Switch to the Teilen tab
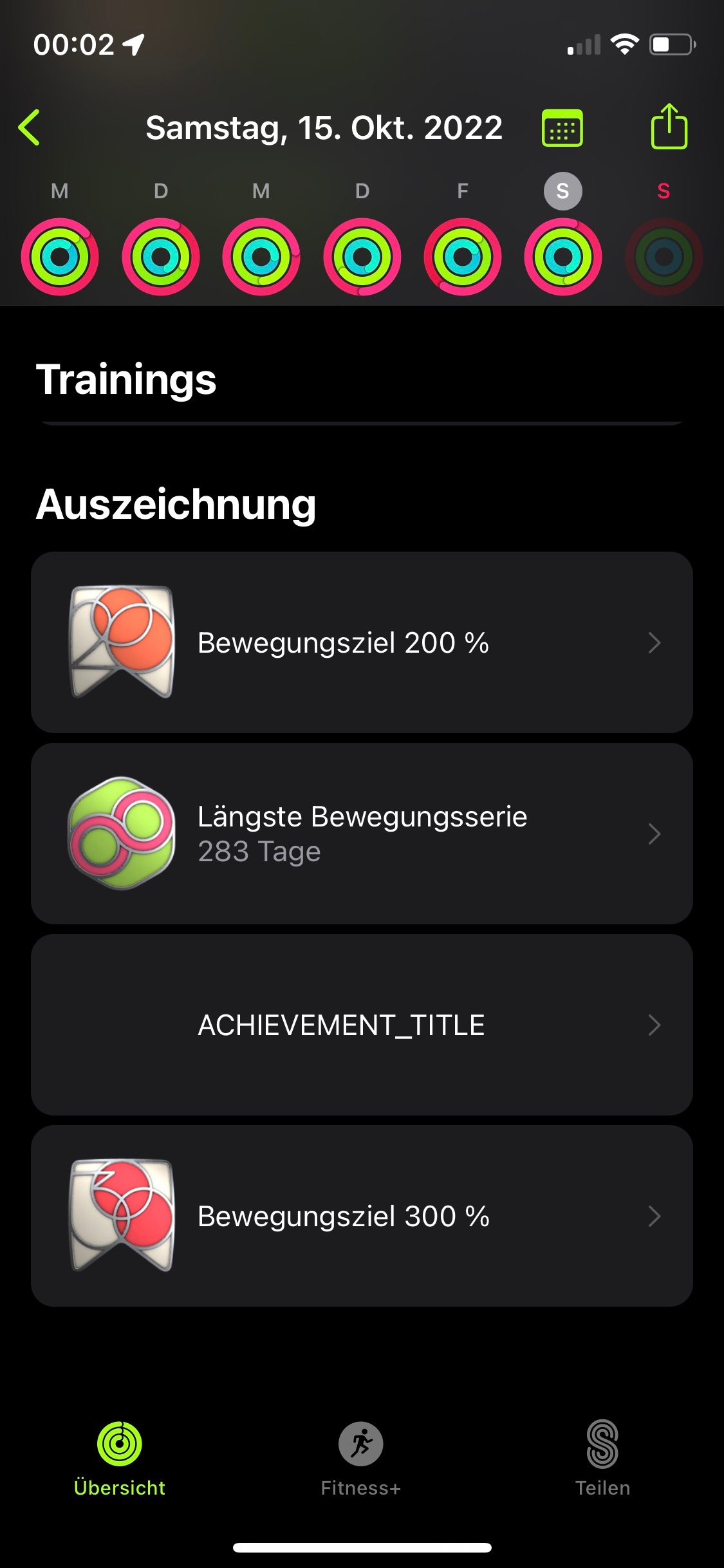Image resolution: width=724 pixels, height=1568 pixels. [602, 1458]
